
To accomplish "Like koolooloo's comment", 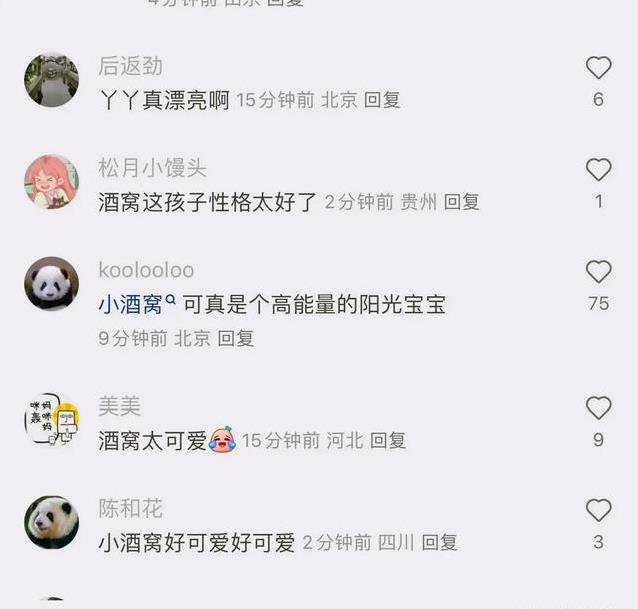I will tap(598, 272).
